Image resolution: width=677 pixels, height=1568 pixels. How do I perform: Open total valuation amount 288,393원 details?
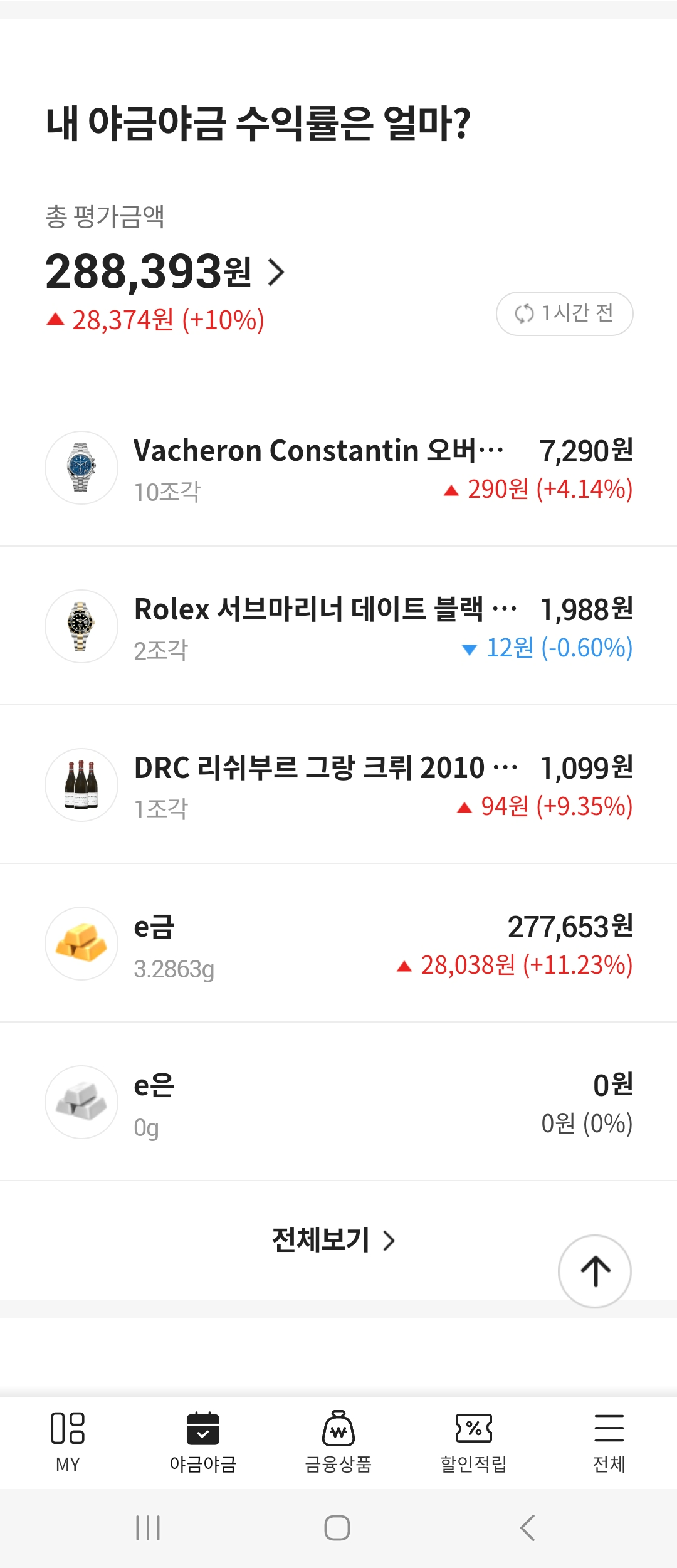click(x=165, y=273)
